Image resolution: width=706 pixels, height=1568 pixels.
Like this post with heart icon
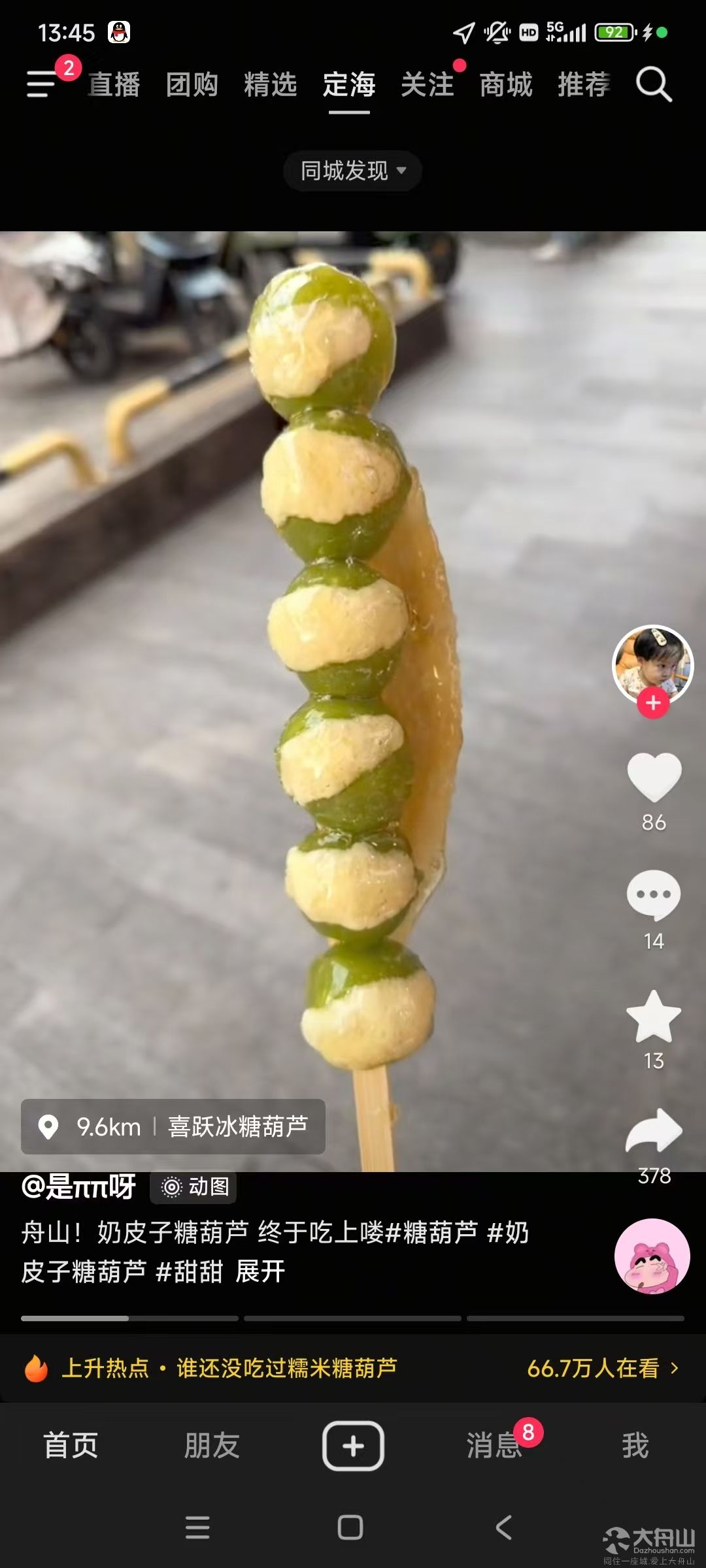[654, 777]
